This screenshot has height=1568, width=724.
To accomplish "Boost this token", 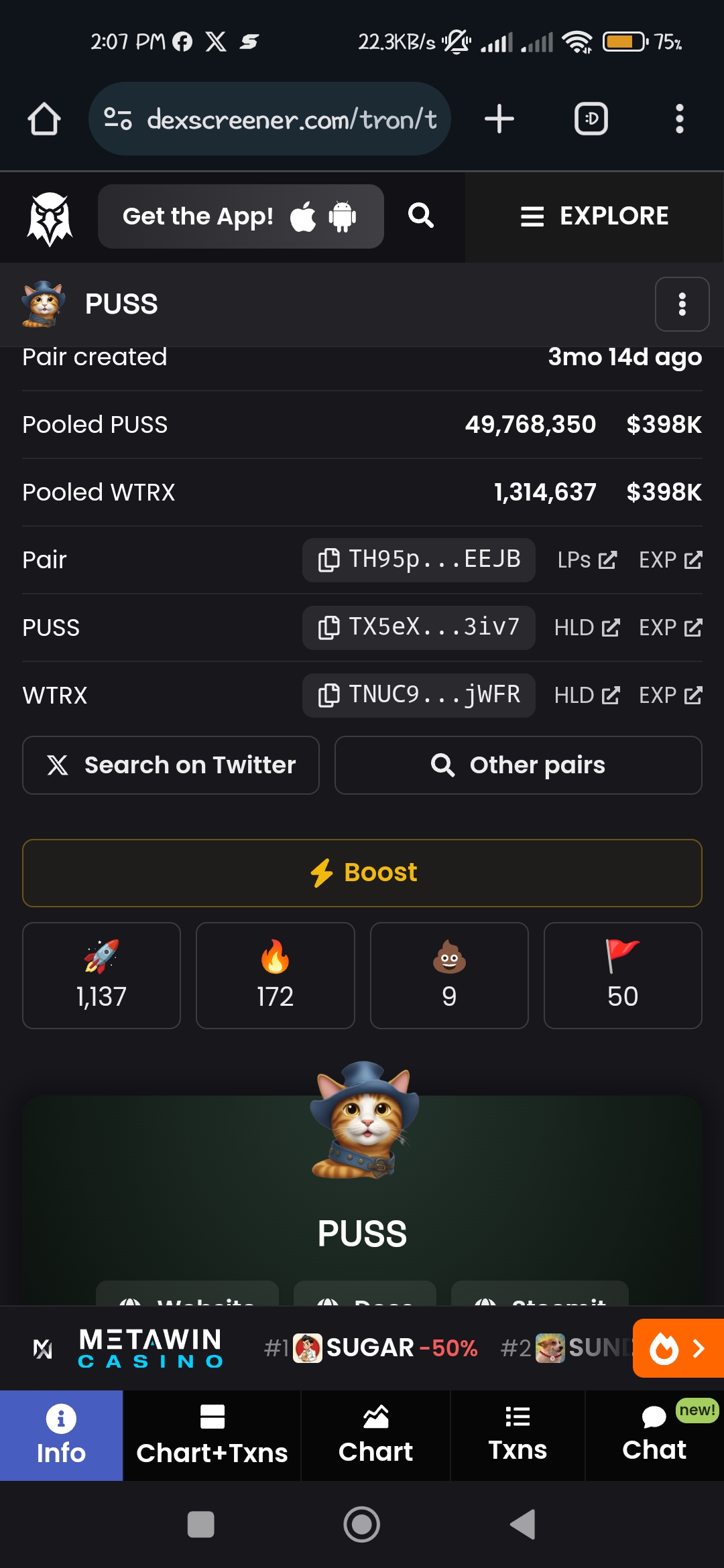I will [362, 873].
